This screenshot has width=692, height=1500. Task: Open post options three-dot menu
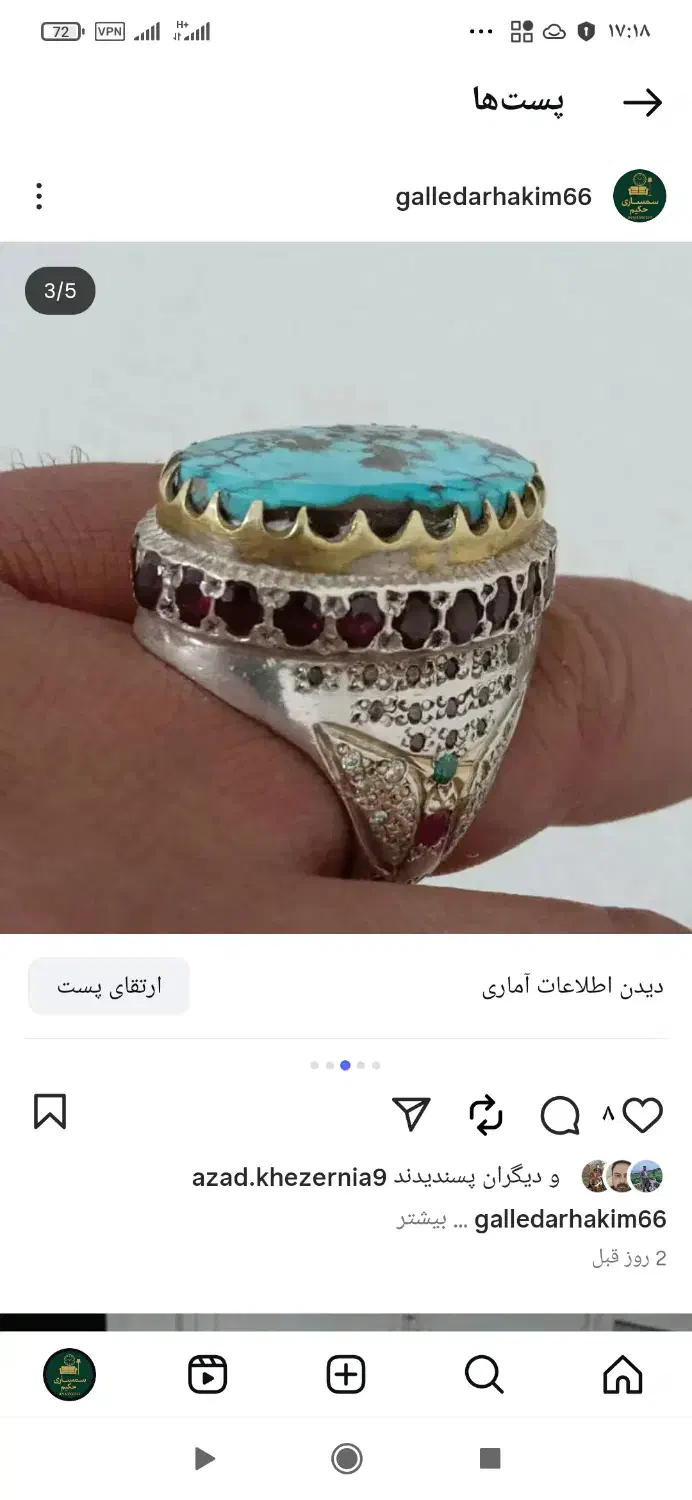39,196
